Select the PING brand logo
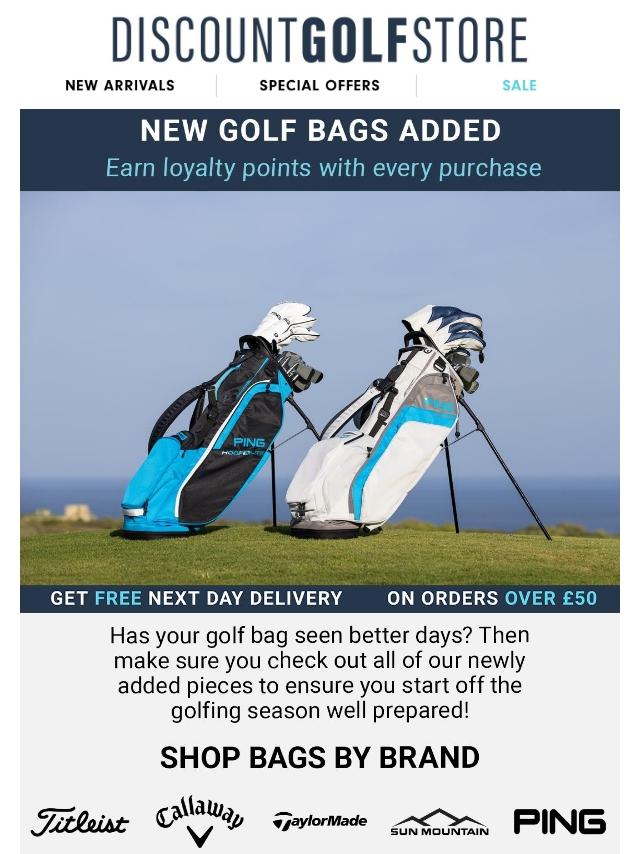Viewport: 640px width, 854px height. (559, 822)
